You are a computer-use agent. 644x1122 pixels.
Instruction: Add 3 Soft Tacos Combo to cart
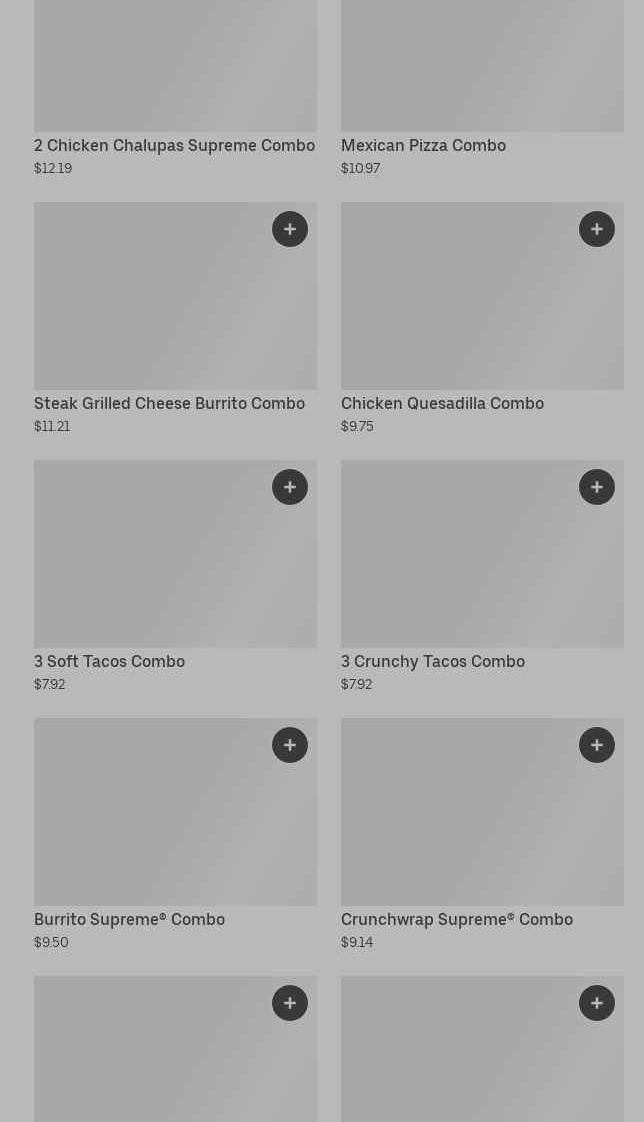(x=290, y=487)
